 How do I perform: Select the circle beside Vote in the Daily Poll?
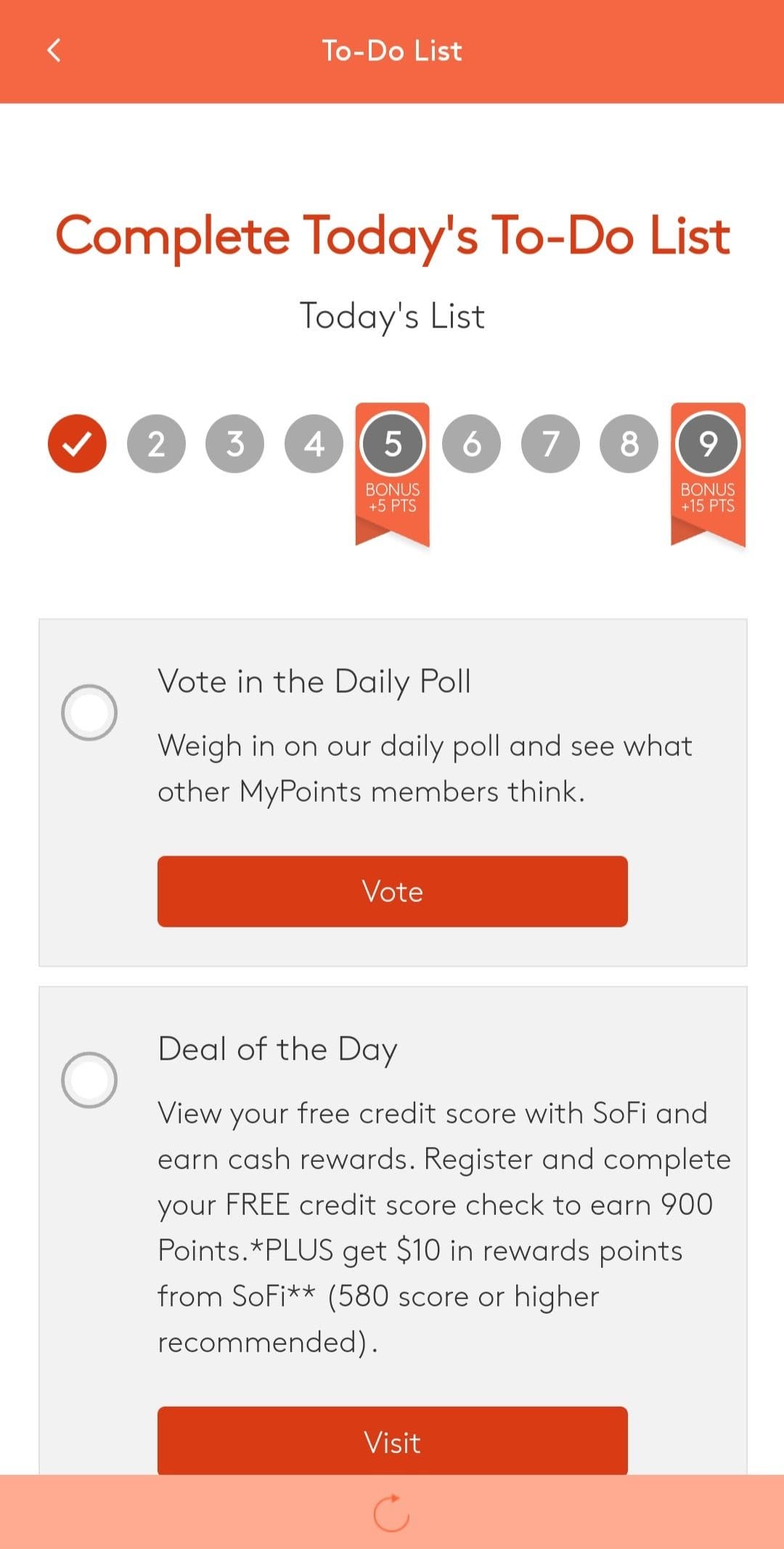[x=89, y=712]
